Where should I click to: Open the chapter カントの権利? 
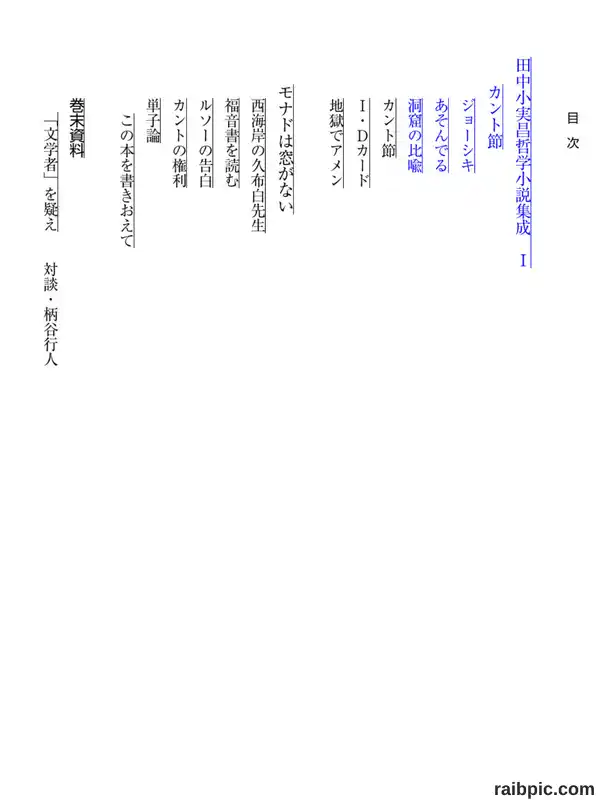tap(180, 142)
